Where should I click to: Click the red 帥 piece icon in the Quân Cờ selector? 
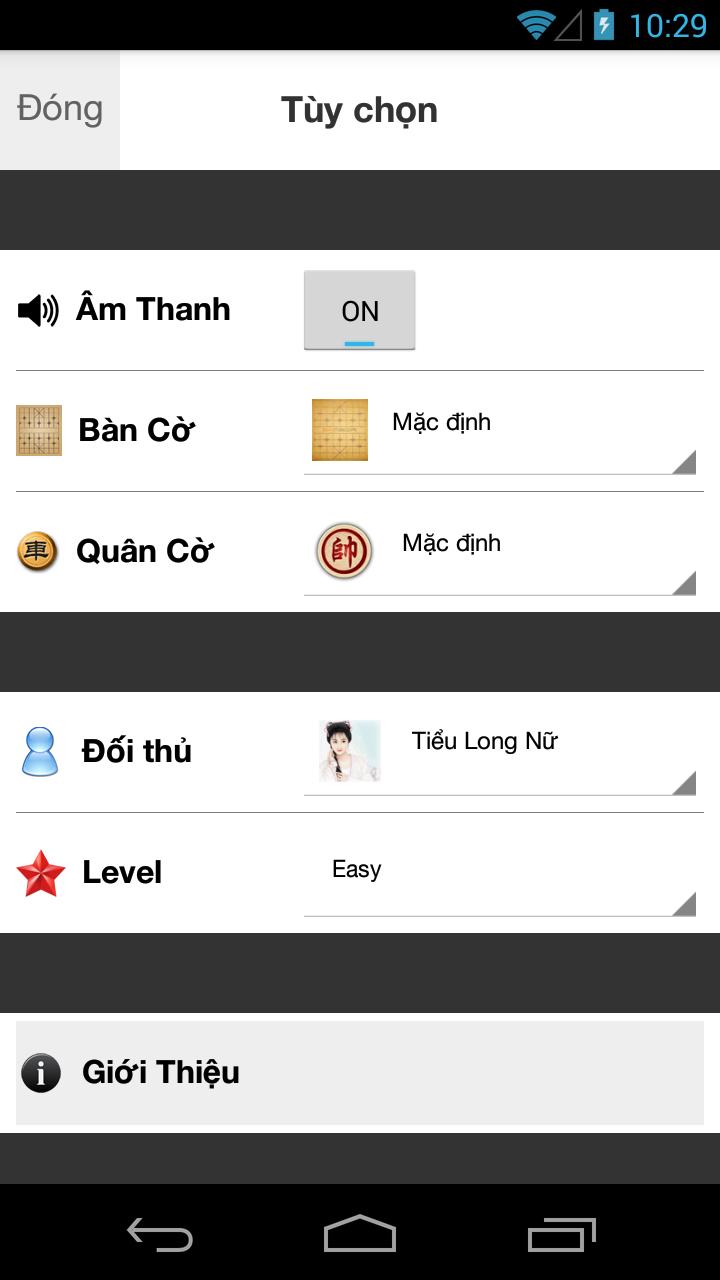[344, 550]
